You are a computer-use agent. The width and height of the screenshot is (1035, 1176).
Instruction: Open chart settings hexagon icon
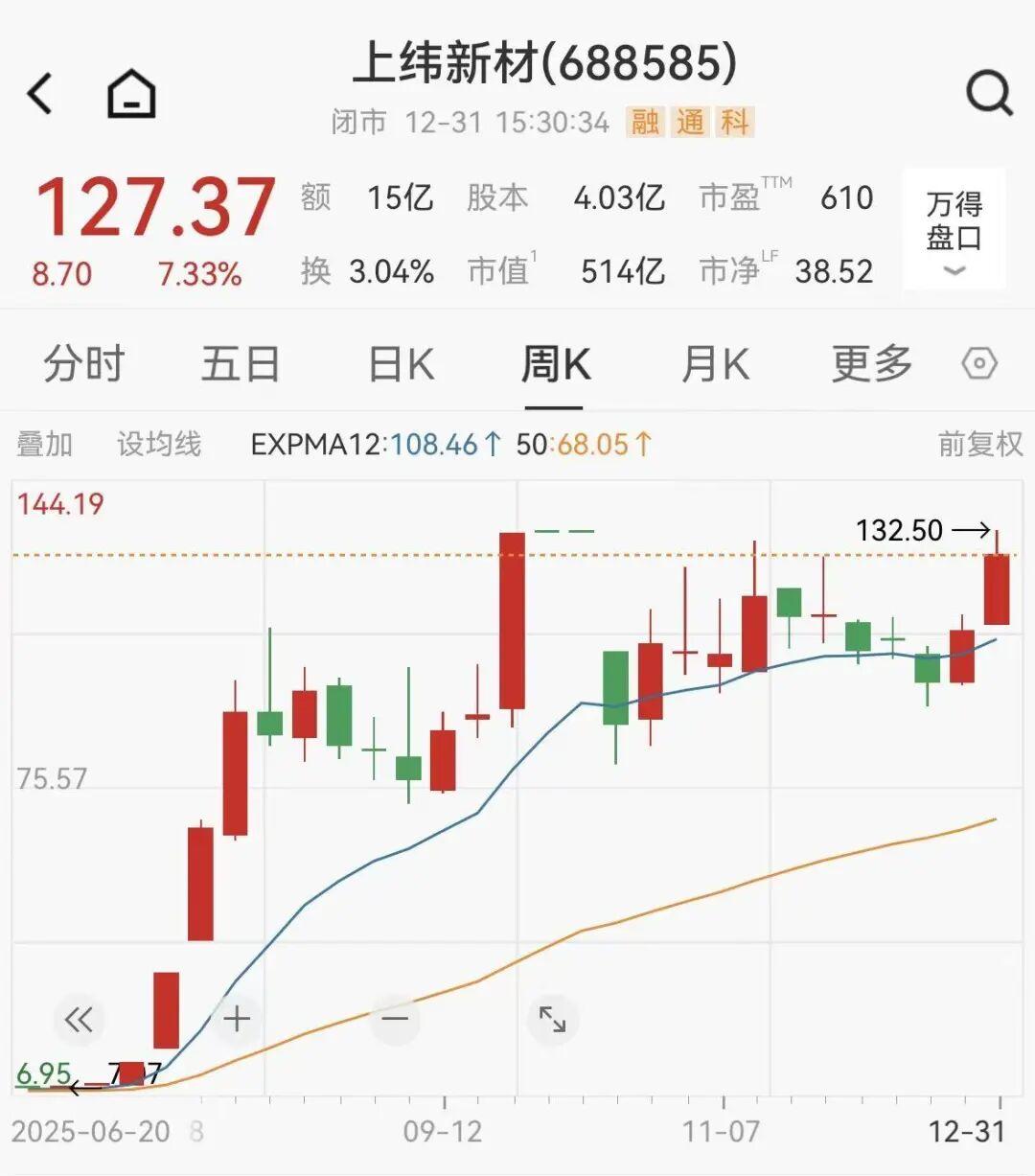point(979,364)
